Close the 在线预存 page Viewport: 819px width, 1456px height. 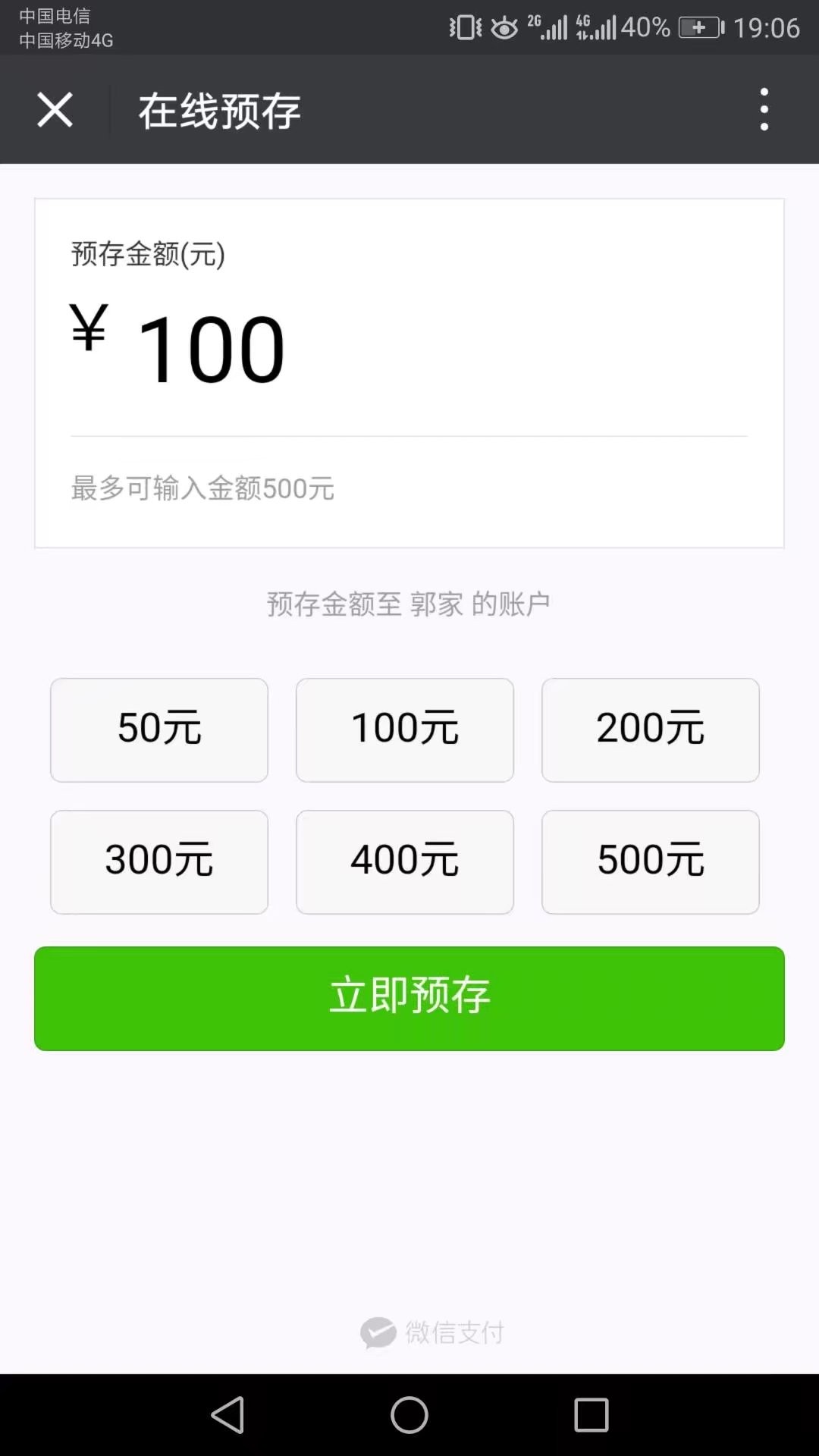(x=55, y=110)
